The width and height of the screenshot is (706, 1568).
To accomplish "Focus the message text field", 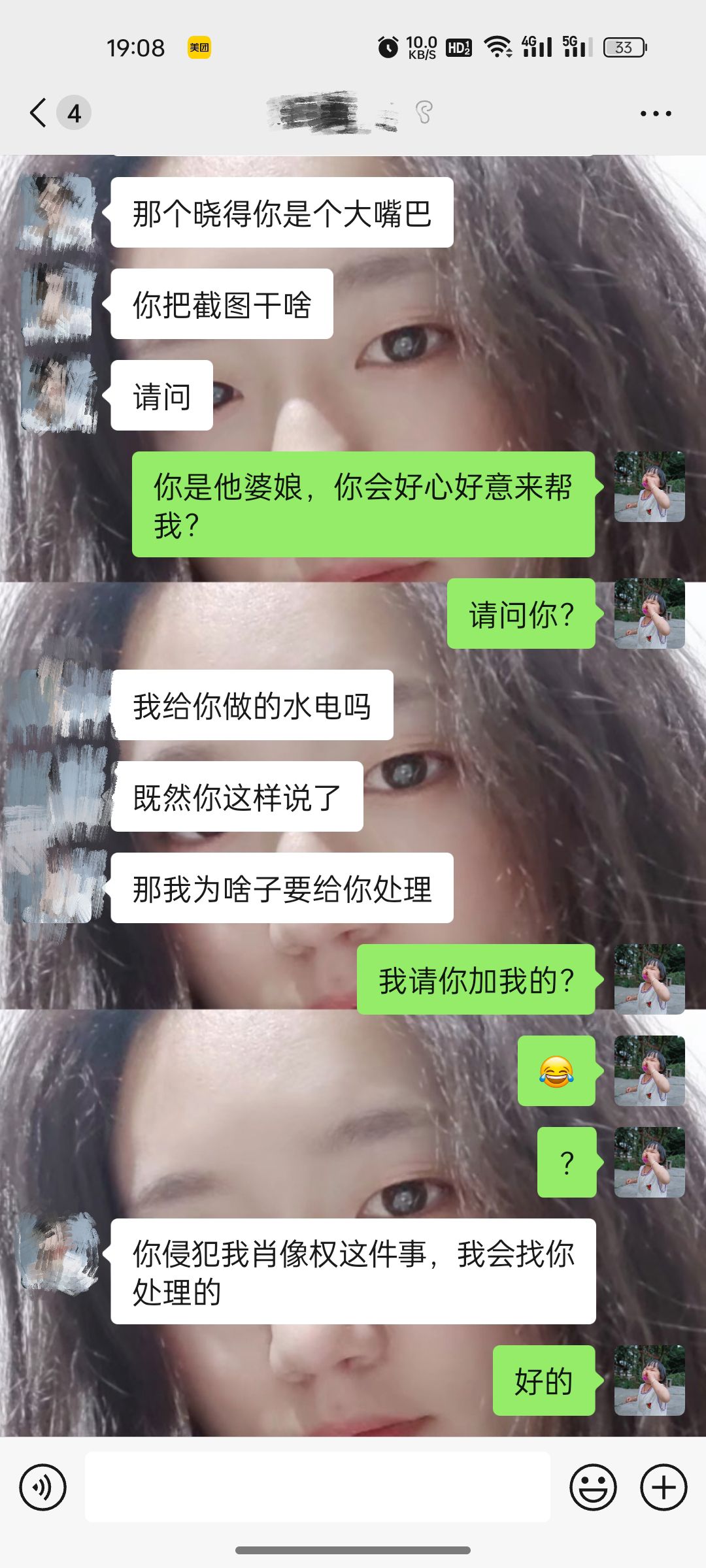I will tap(317, 1488).
